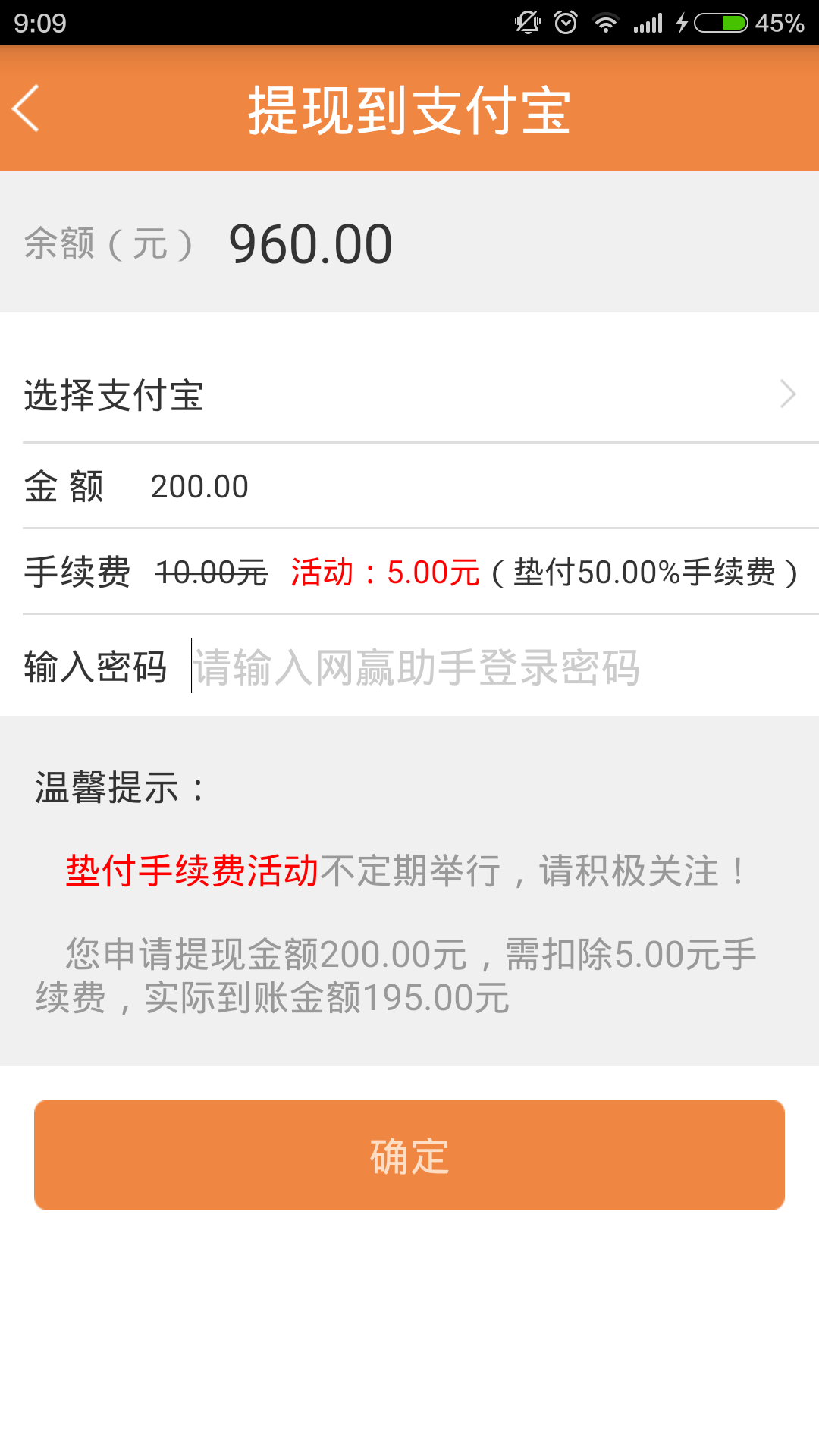Focus the 输入密码 password field
The height and width of the screenshot is (1456, 819).
tap(500, 667)
